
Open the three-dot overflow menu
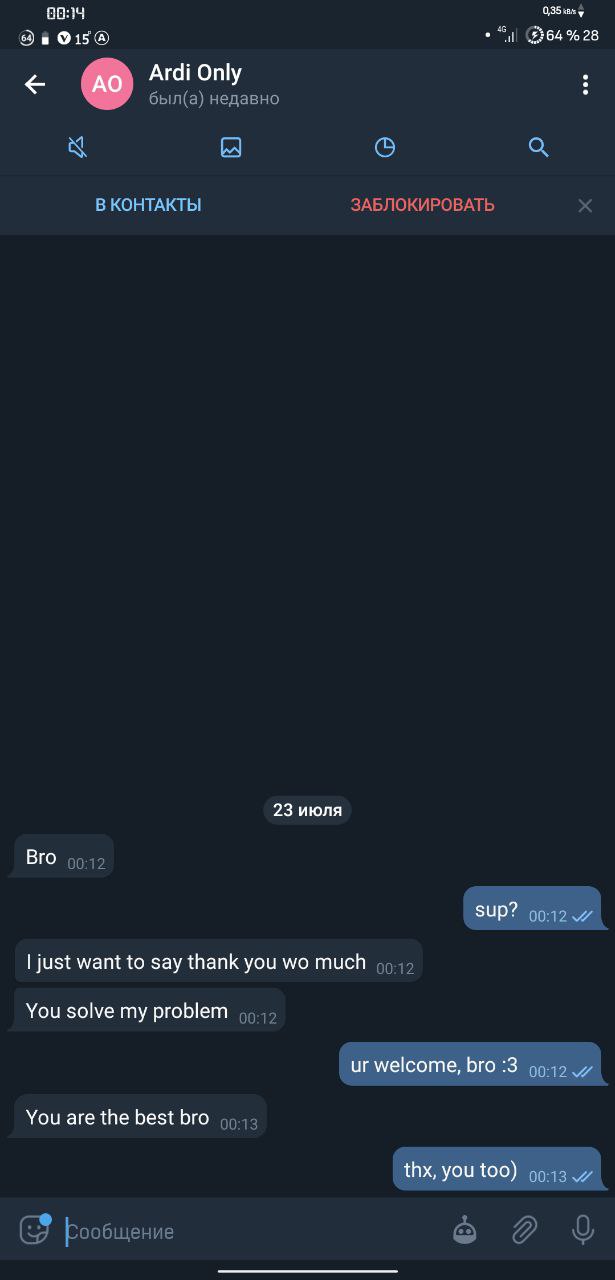click(585, 84)
